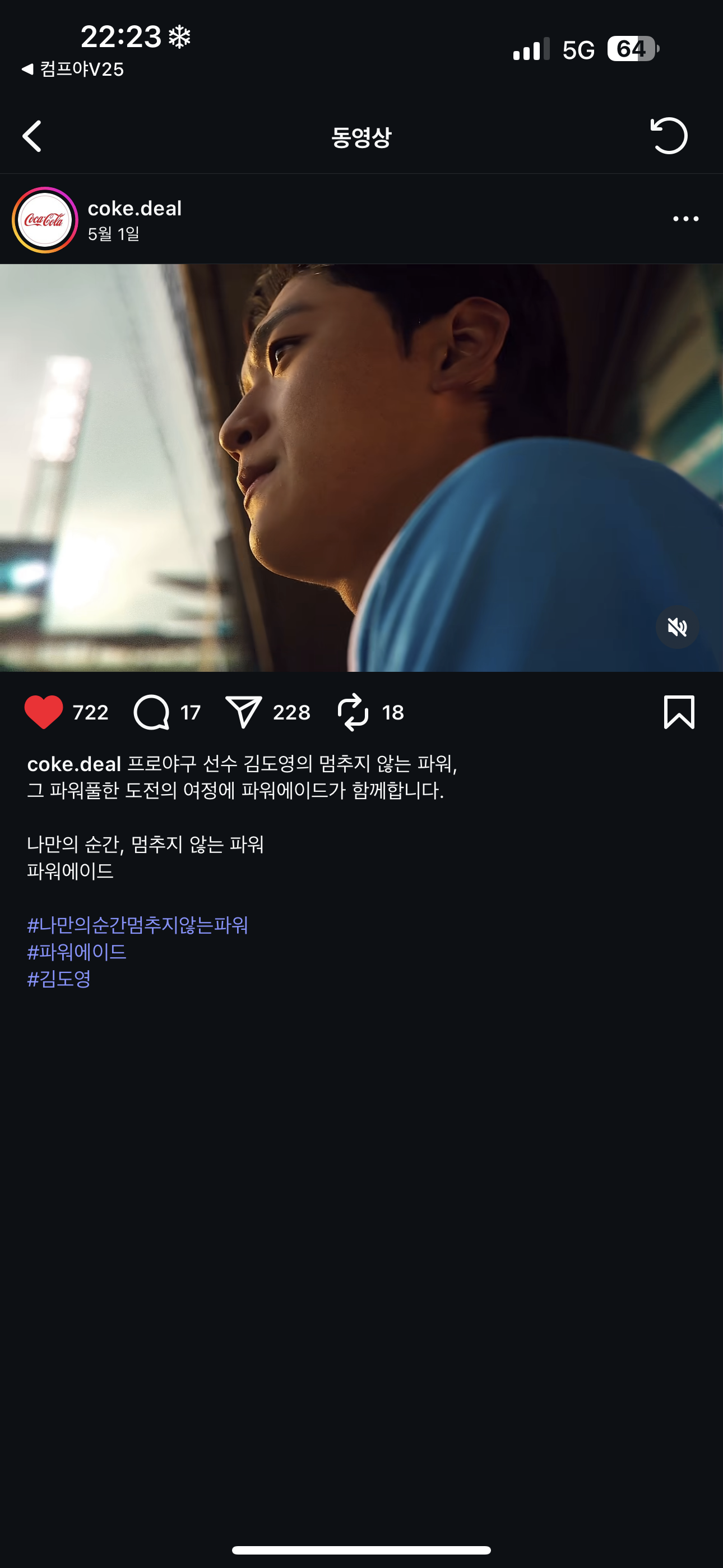Screen dimensions: 723x1568
Task: Open the post's three-dot options menu
Action: [685, 219]
